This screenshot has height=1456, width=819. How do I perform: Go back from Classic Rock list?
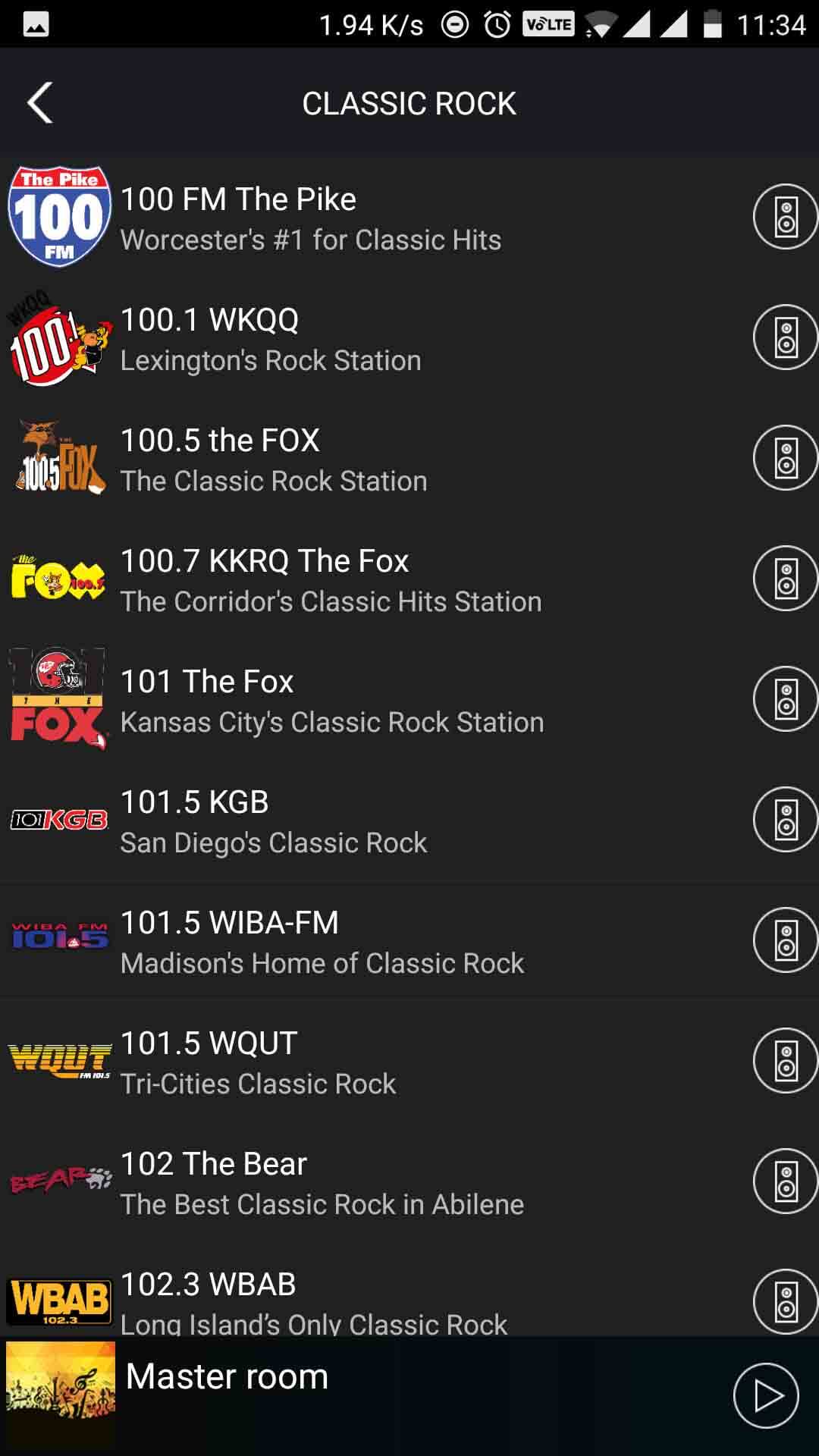40,103
